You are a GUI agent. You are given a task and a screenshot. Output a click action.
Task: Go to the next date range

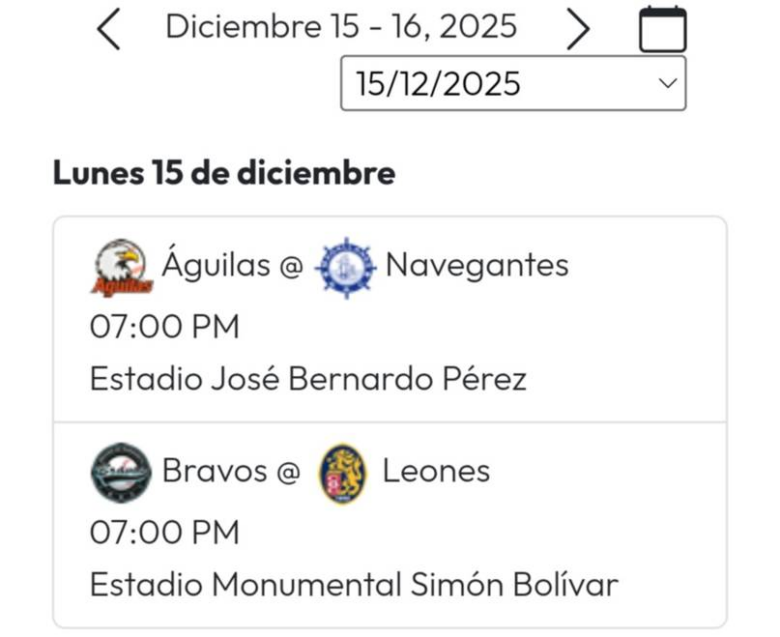(577, 29)
